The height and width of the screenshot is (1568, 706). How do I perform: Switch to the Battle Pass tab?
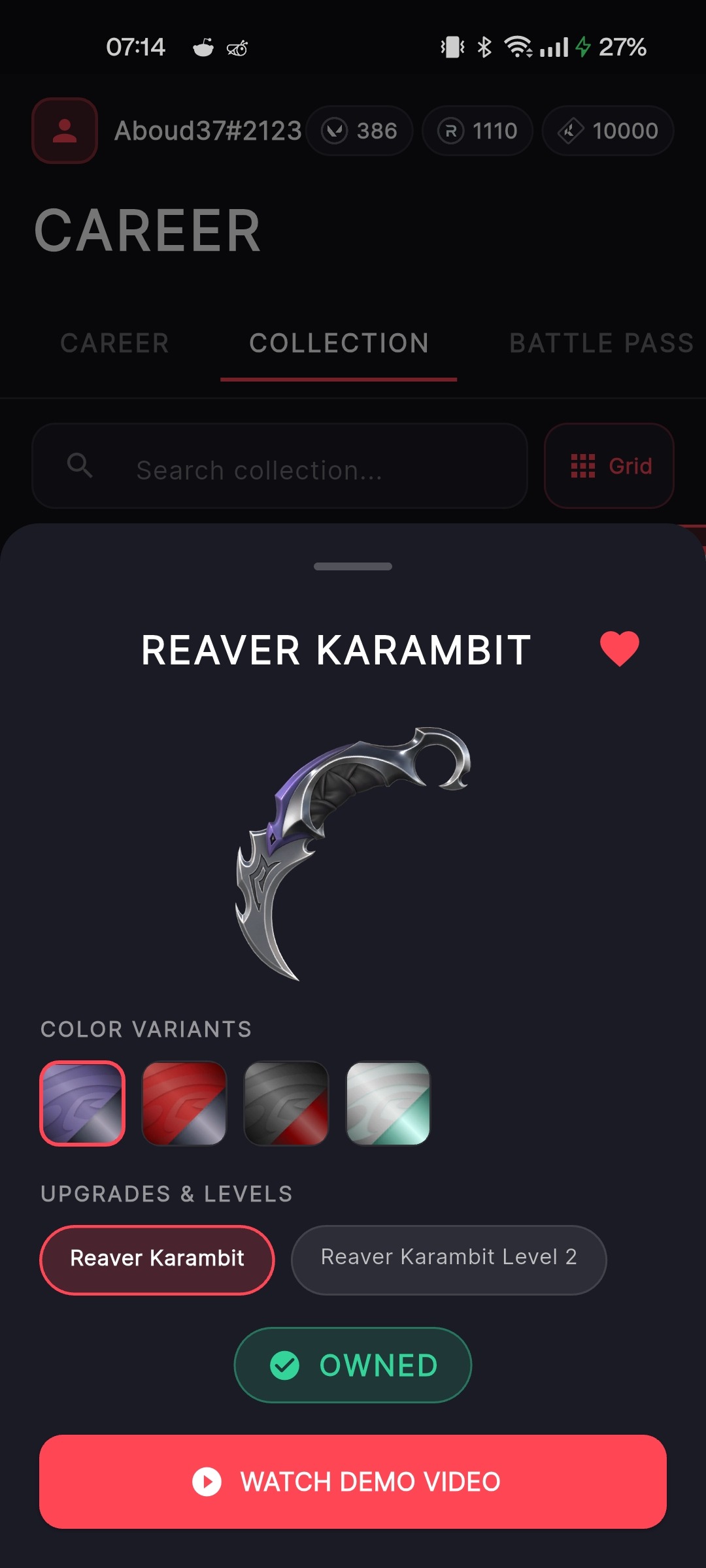(601, 343)
